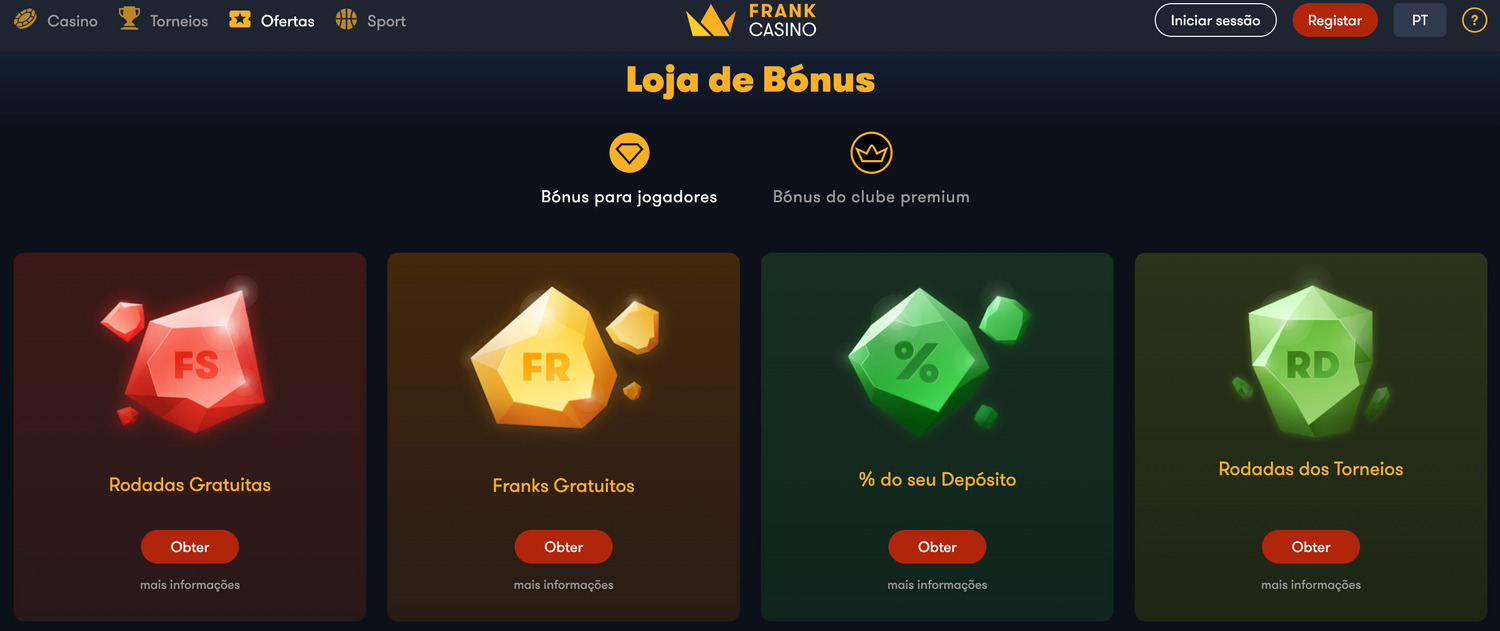Open mais informações for % do seu Depósito
Viewport: 1500px width, 631px height.
click(937, 585)
